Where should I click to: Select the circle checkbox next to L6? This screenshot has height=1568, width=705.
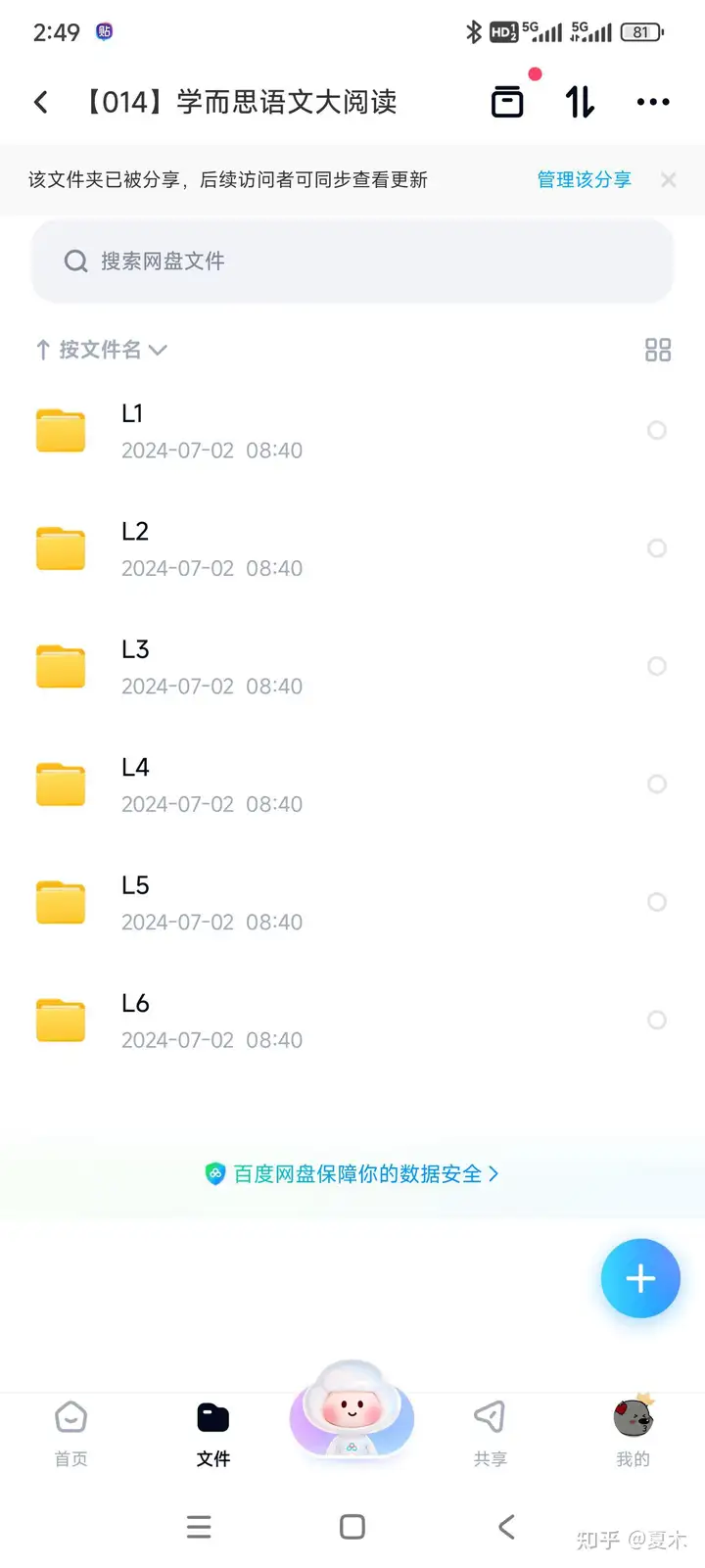pyautogui.click(x=656, y=1020)
